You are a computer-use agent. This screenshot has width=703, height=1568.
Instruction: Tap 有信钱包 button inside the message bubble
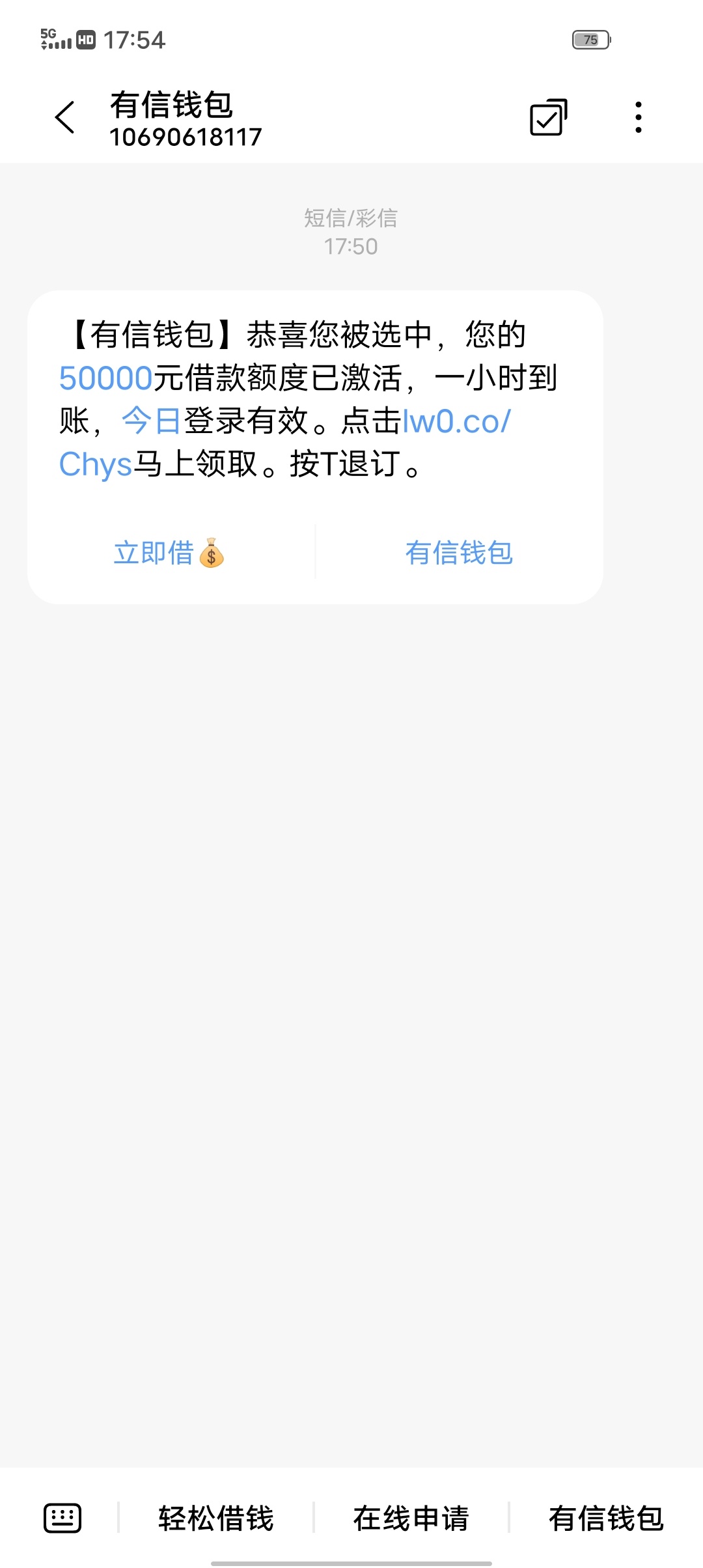(459, 553)
